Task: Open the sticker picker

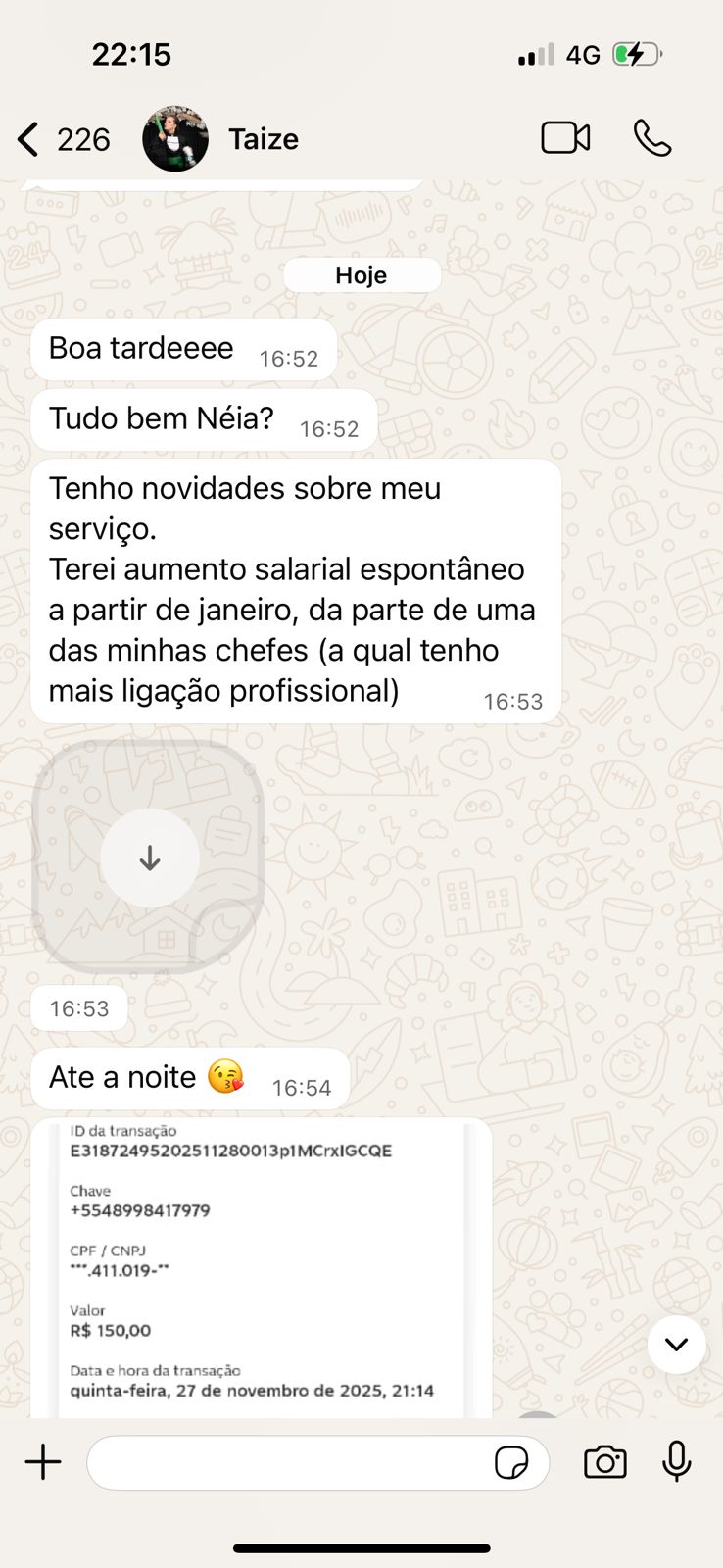Action: pos(511,1463)
